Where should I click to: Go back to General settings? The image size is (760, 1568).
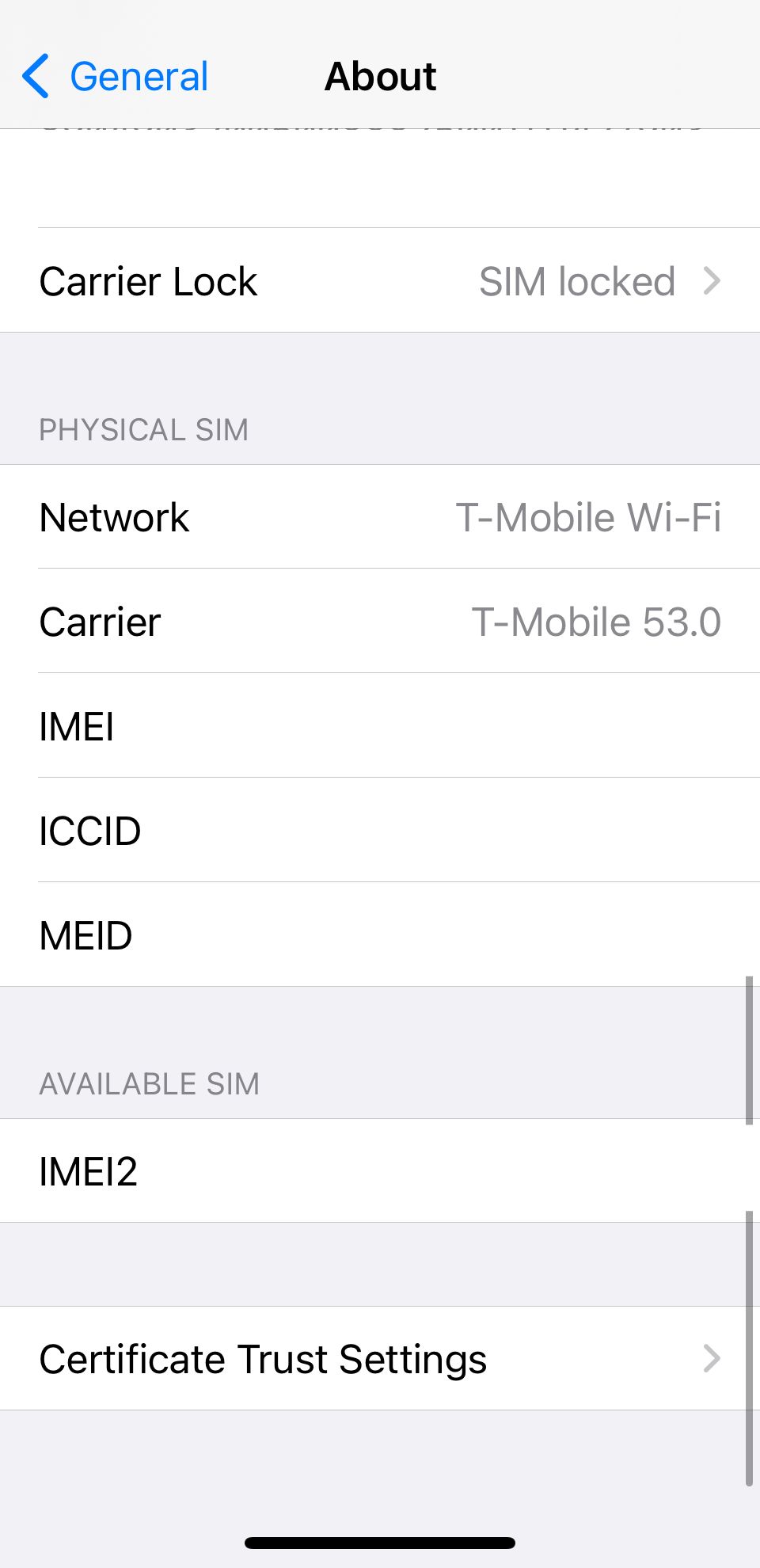click(116, 77)
